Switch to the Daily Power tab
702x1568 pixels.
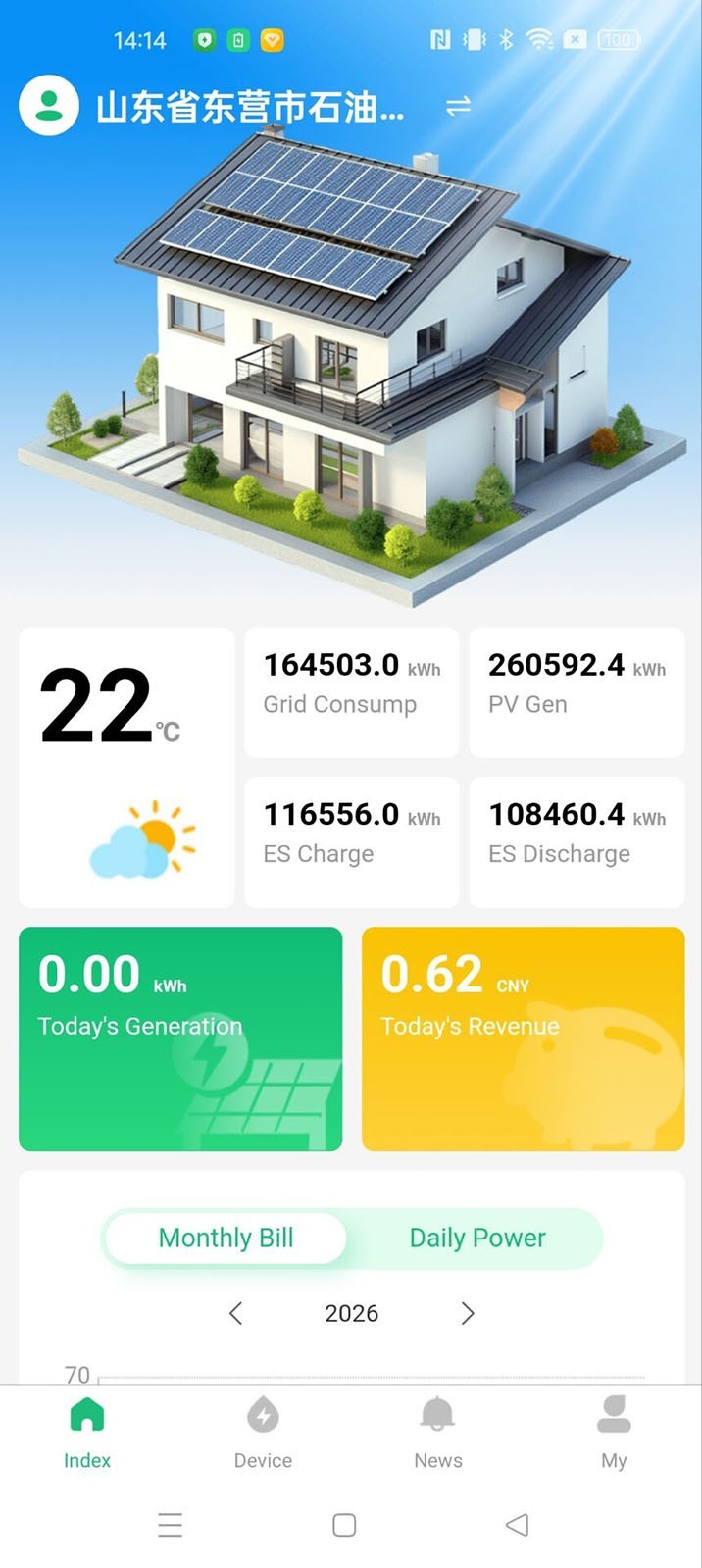point(476,1238)
